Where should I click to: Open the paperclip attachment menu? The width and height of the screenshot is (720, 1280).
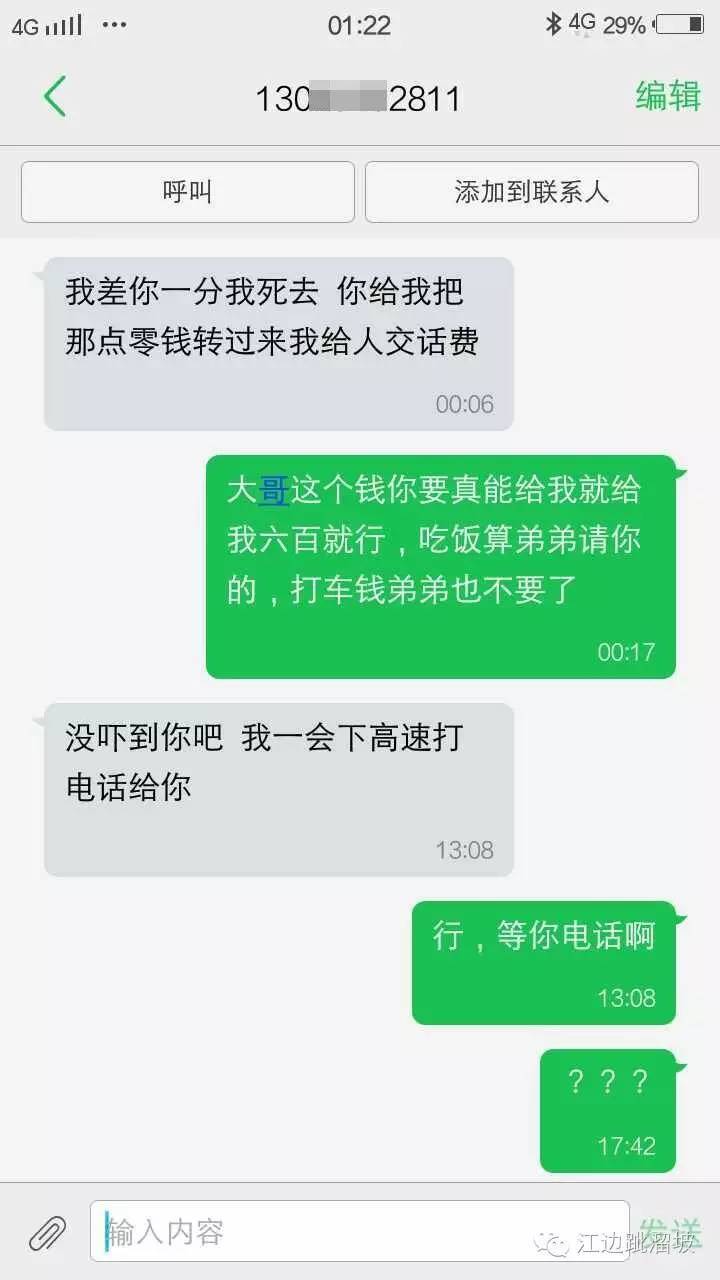pyautogui.click(x=46, y=1233)
